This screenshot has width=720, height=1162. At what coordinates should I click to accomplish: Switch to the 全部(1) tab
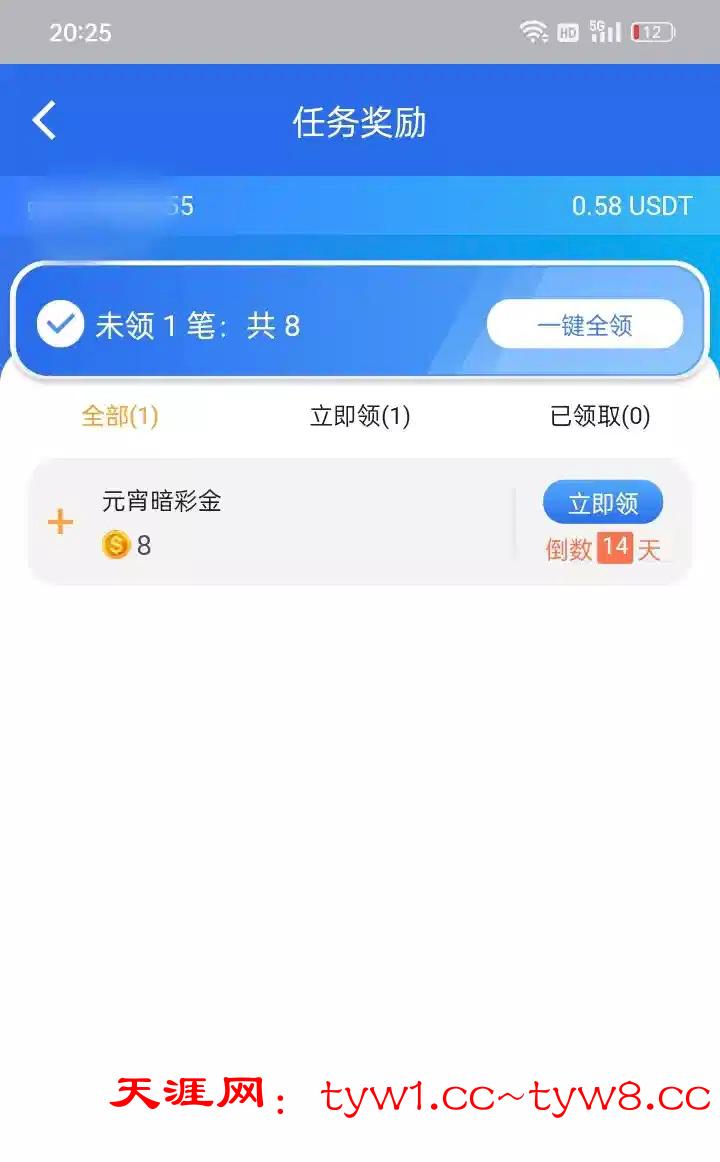pyautogui.click(x=120, y=416)
